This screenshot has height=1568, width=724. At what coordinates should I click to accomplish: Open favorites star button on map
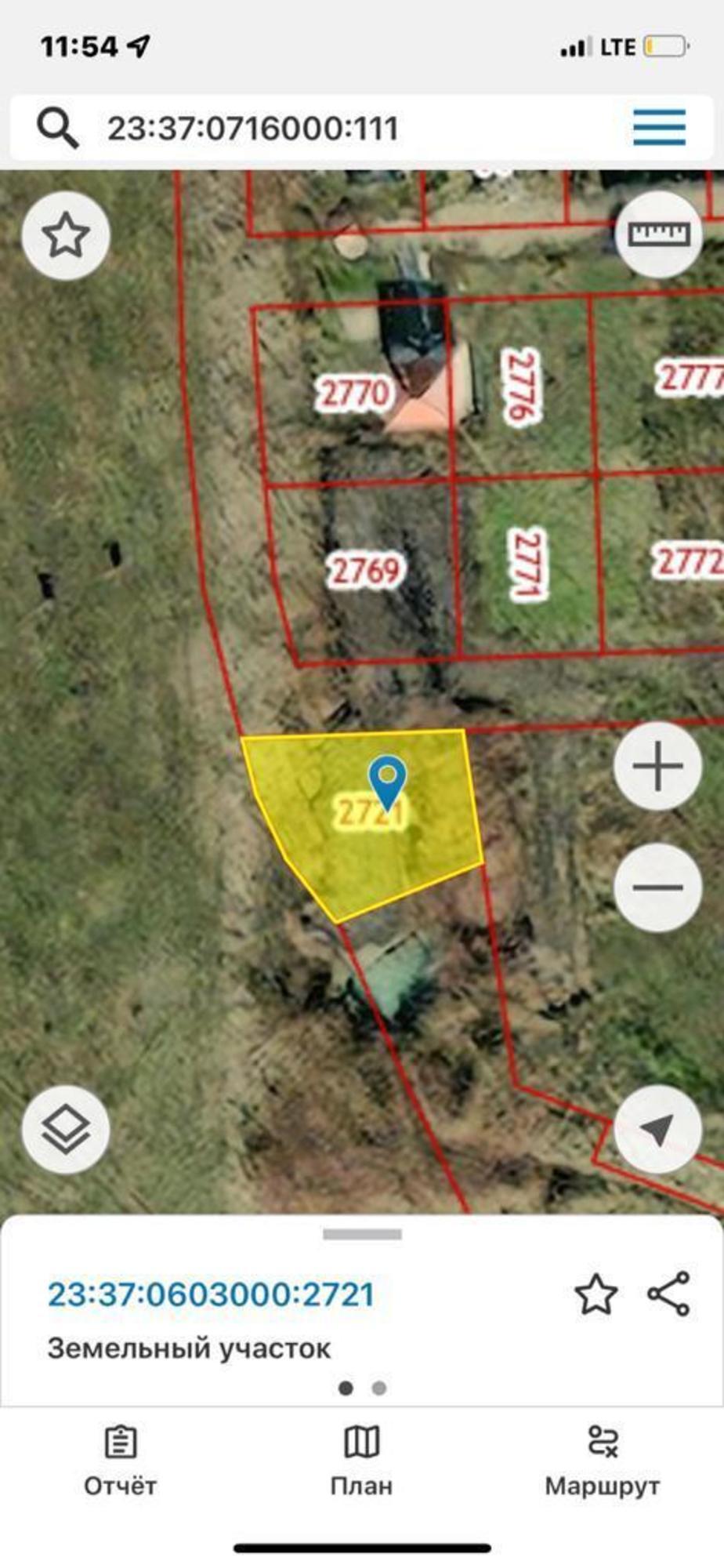65,235
